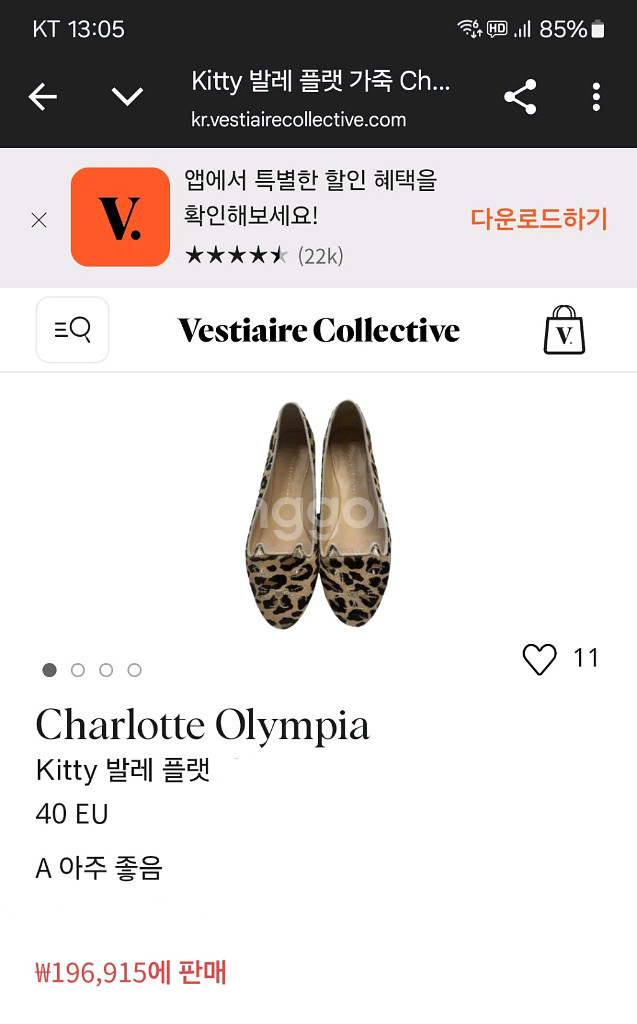The height and width of the screenshot is (1024, 637).
Task: Dismiss the app download banner
Action: [x=39, y=220]
